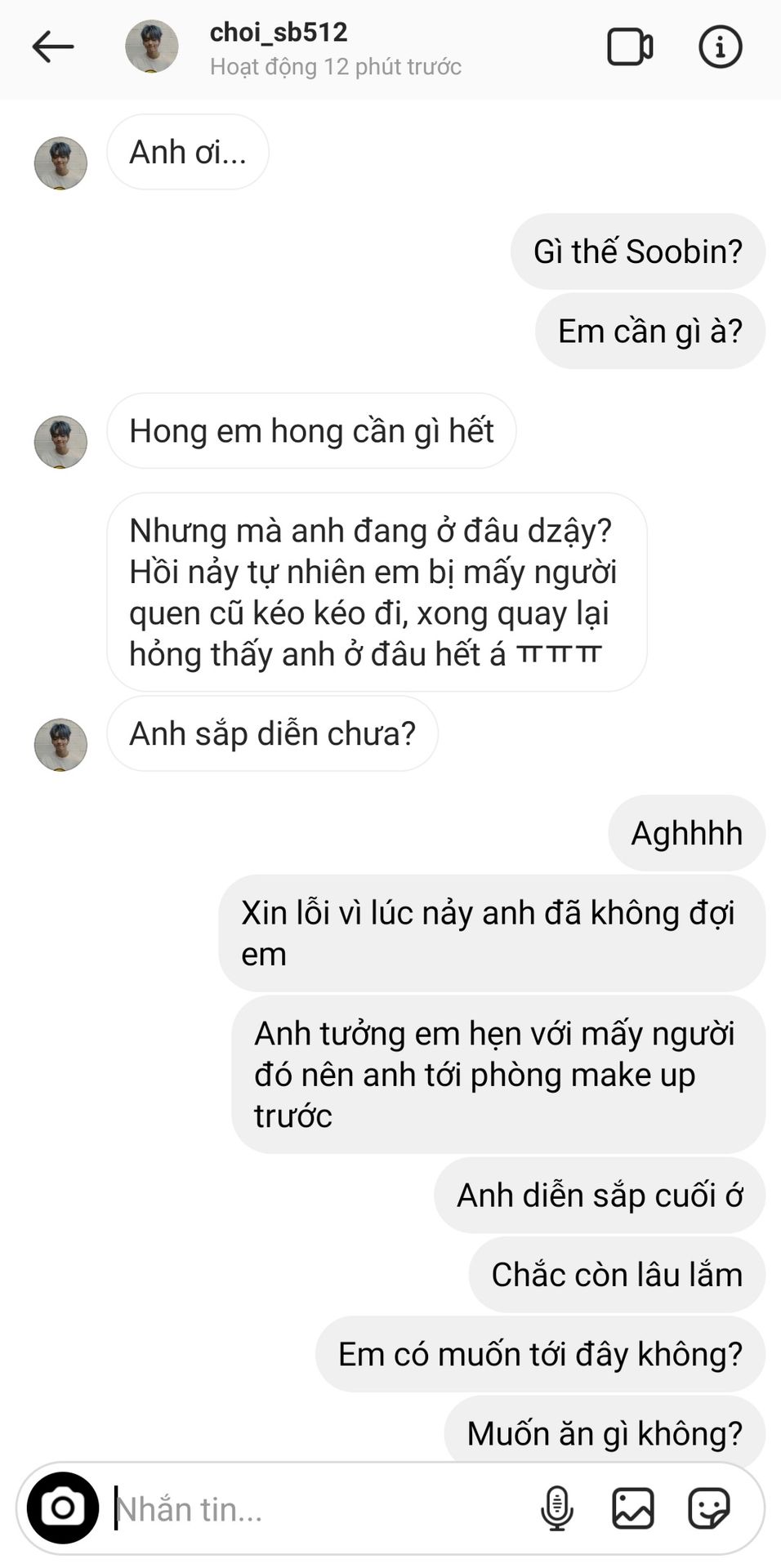Attach a photo from the gallery
This screenshot has width=781, height=1568.
tap(633, 1508)
